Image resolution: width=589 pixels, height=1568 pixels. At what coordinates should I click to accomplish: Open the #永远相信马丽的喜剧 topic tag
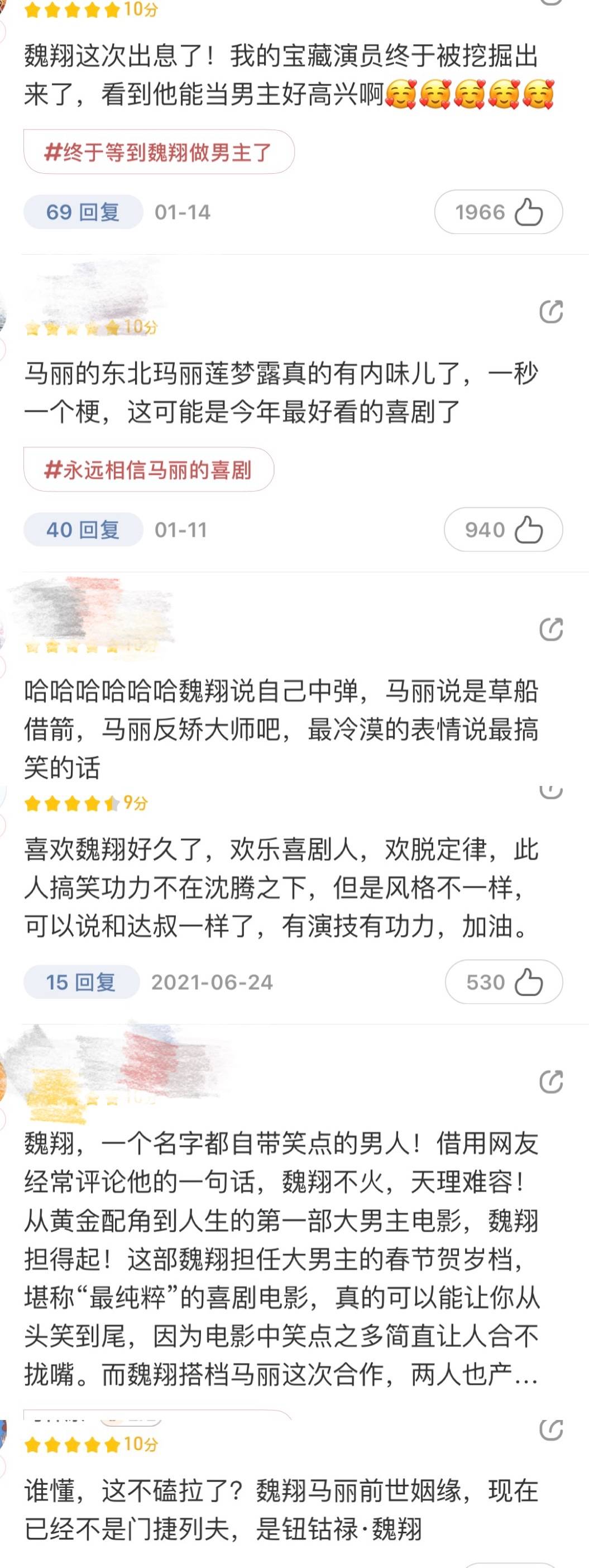coord(149,469)
